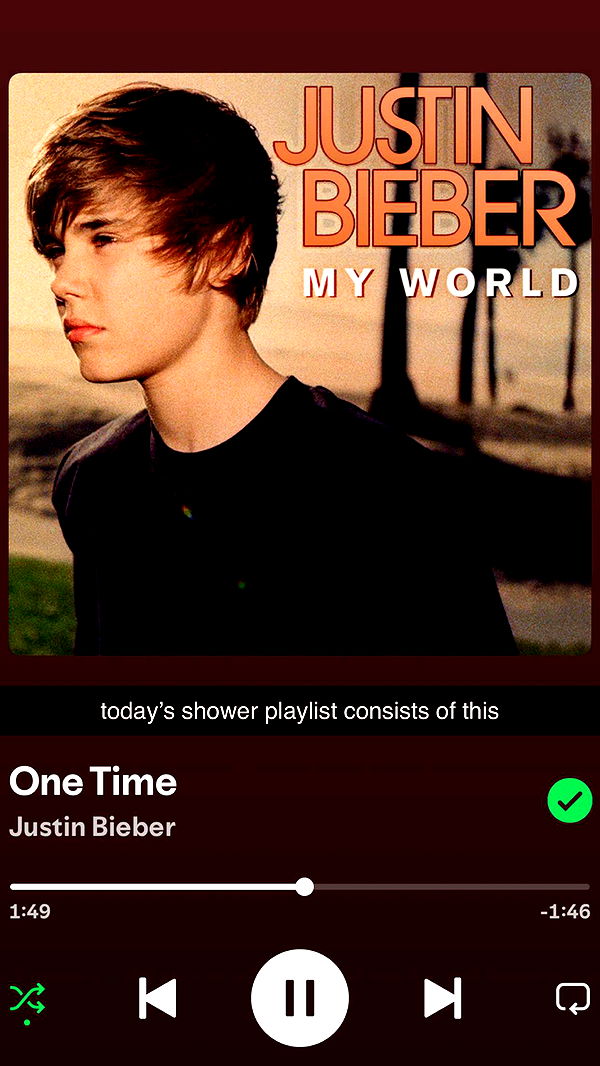The image size is (600, 1066).
Task: Tap the My World album cover
Action: [x=300, y=365]
